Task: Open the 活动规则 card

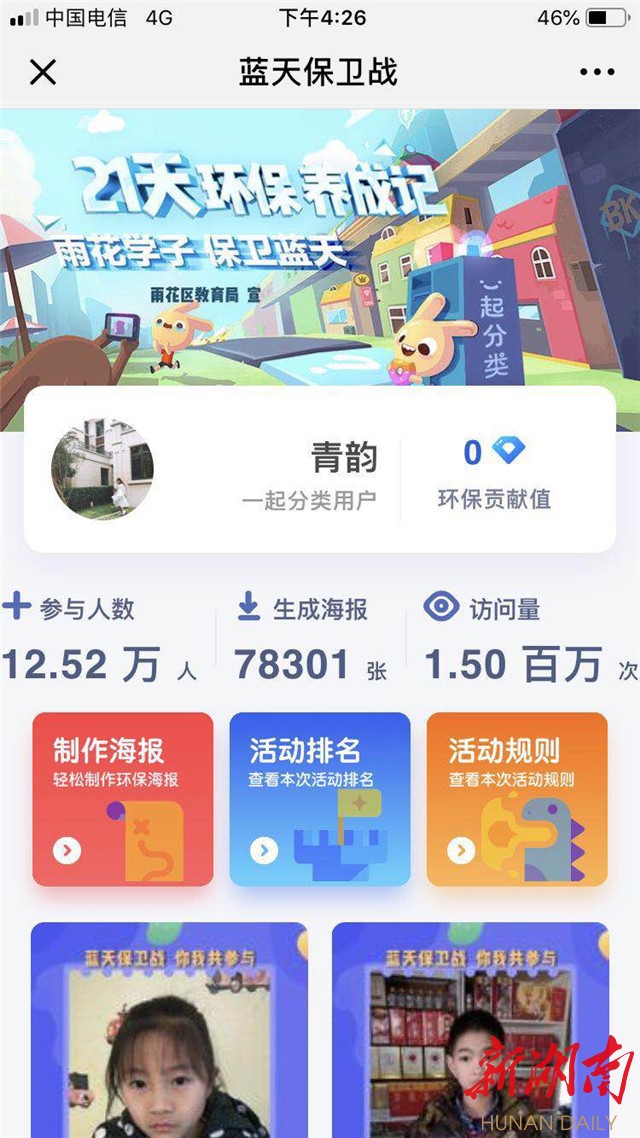Action: 517,799
